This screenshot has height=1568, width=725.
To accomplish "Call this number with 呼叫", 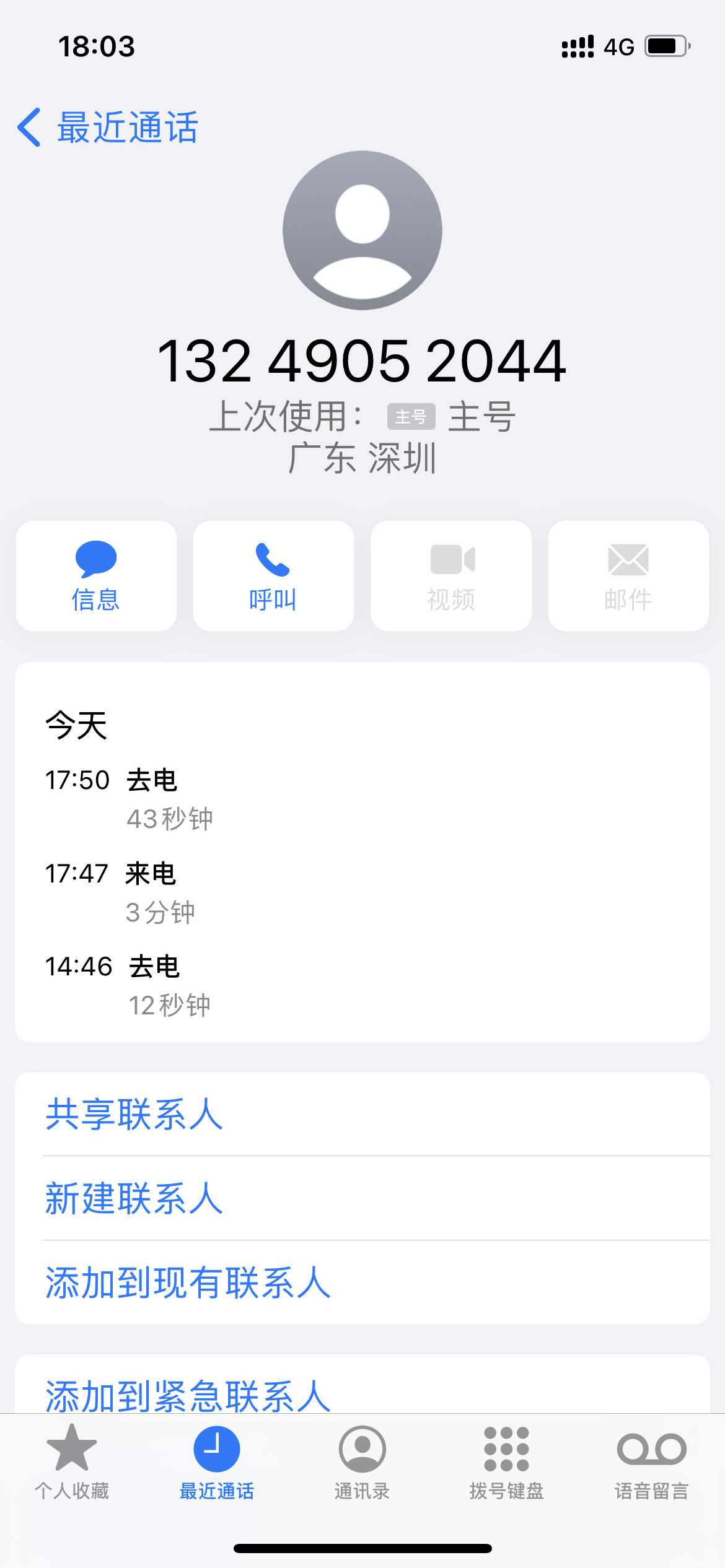I will (x=273, y=576).
